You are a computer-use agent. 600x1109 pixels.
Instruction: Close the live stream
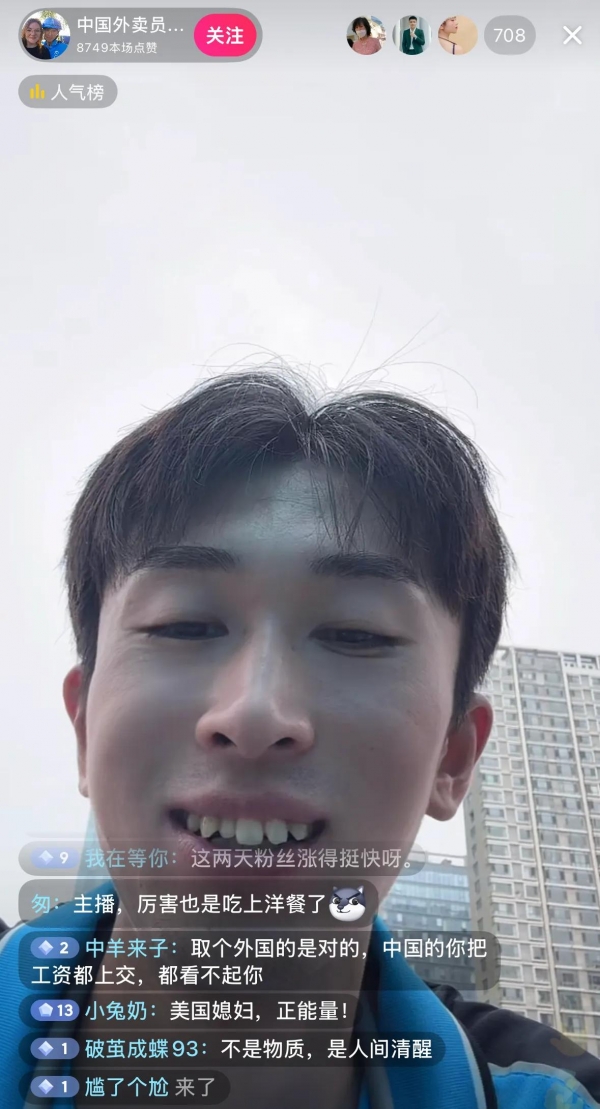tap(572, 35)
